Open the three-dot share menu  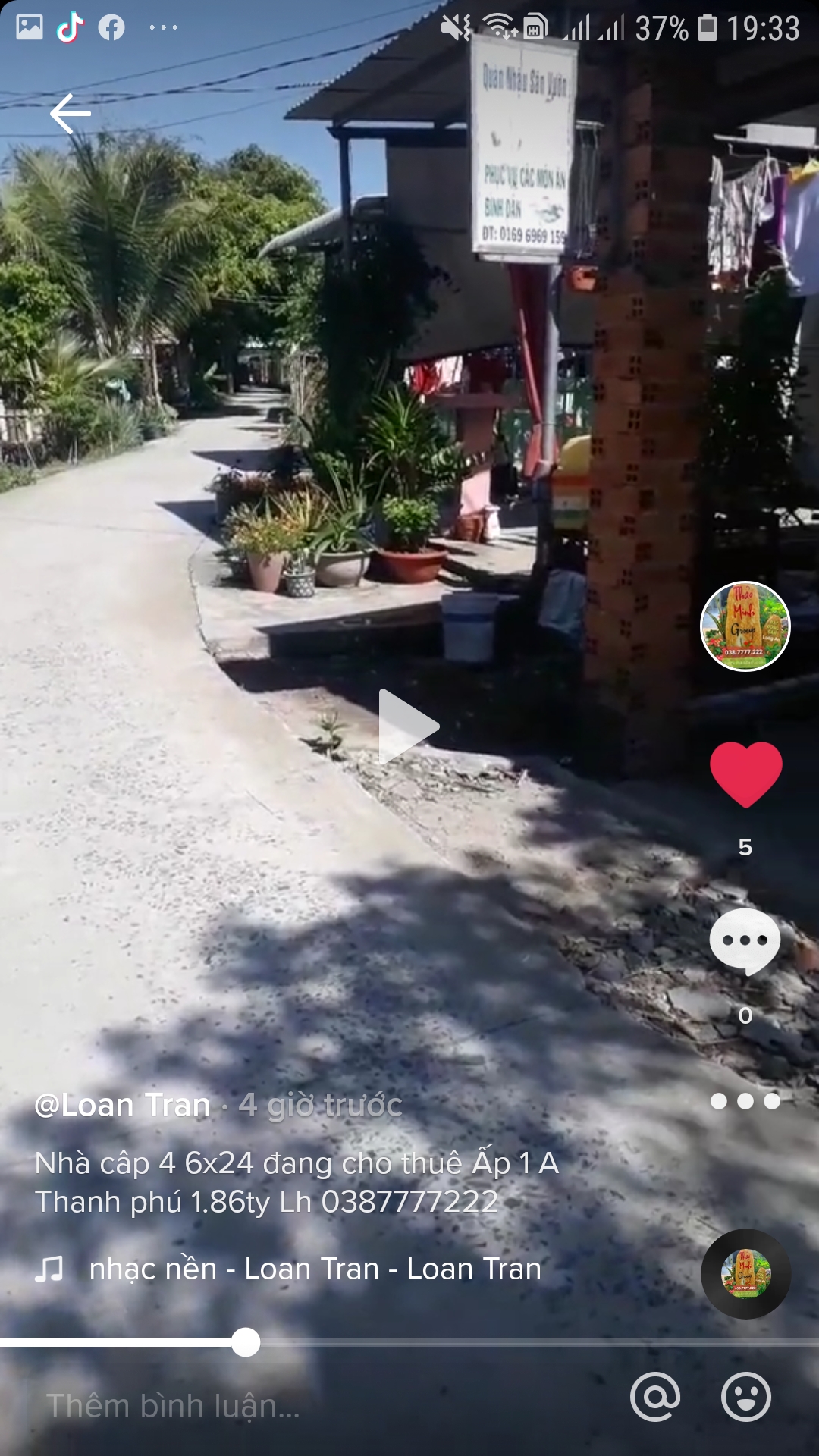[745, 1101]
